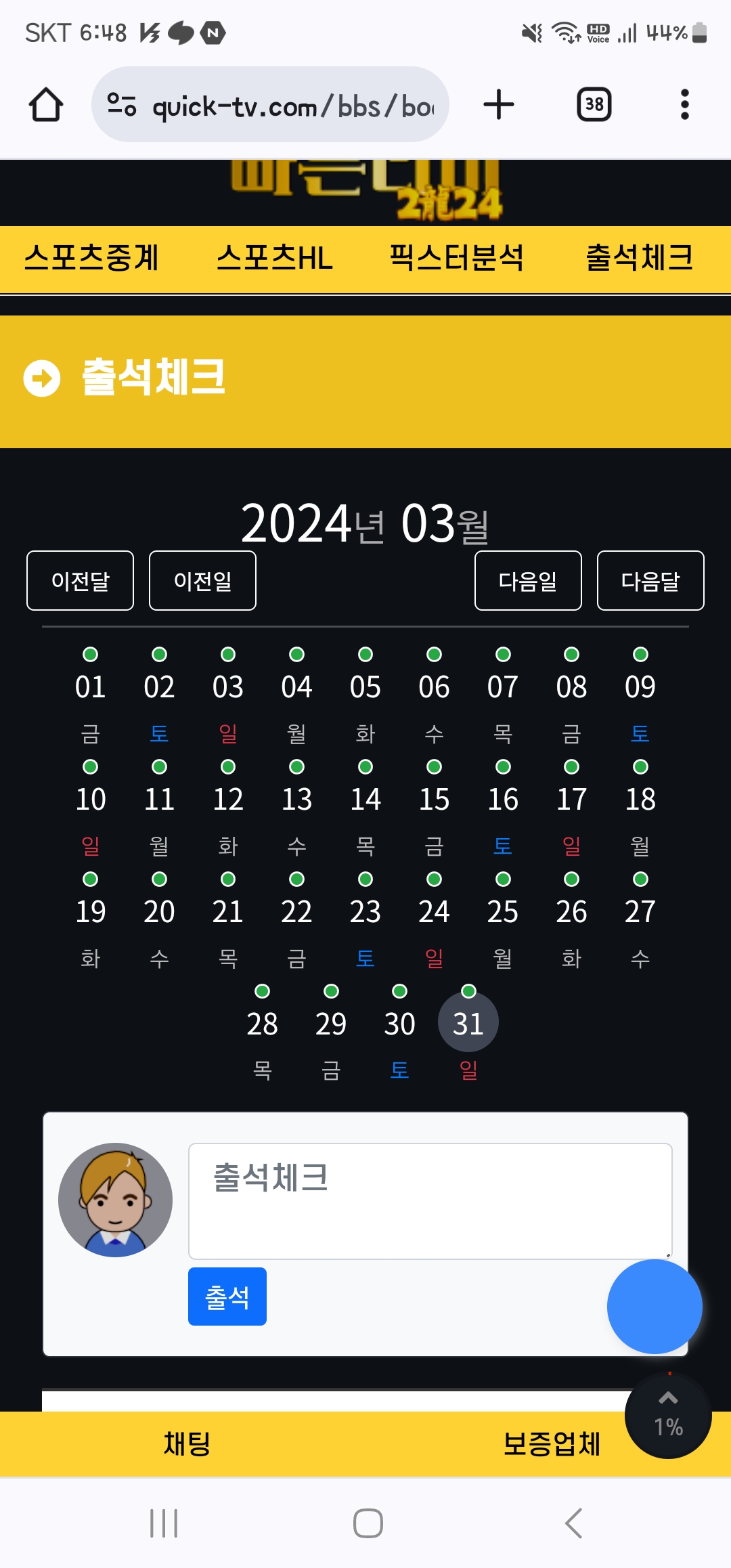This screenshot has height=1568, width=731.
Task: Open a new browser tab
Action: 499,104
